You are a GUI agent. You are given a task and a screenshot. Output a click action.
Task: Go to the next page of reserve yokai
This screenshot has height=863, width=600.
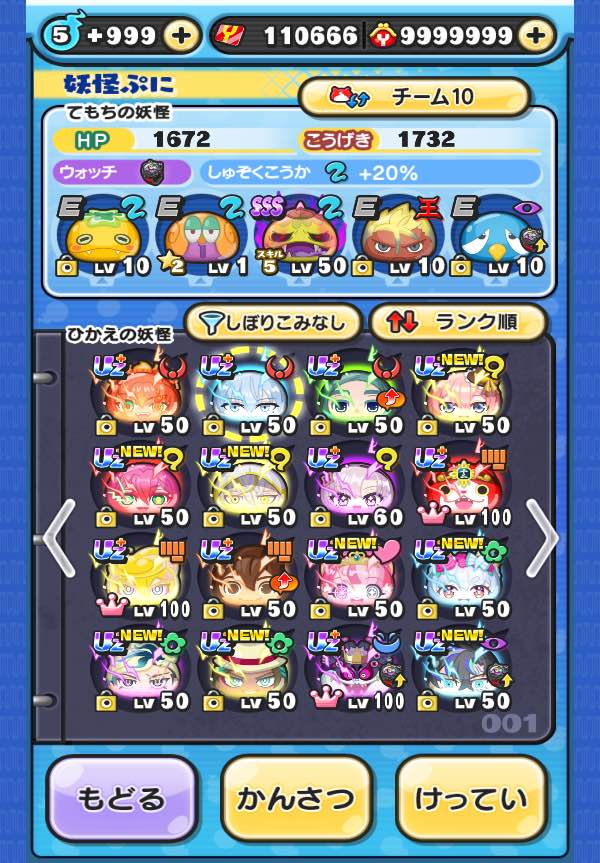click(541, 539)
